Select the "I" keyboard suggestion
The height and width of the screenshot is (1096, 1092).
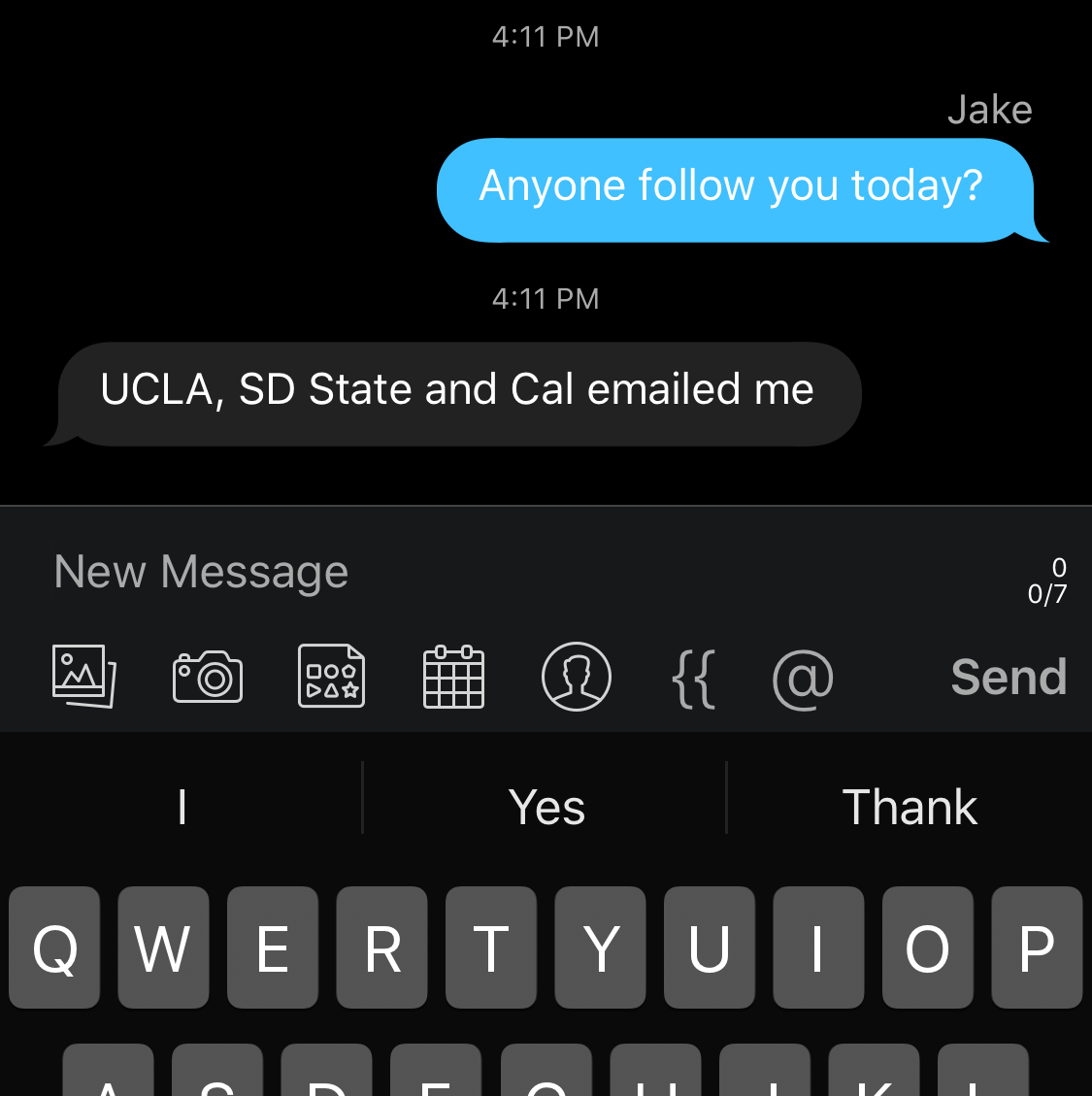pyautogui.click(x=182, y=808)
